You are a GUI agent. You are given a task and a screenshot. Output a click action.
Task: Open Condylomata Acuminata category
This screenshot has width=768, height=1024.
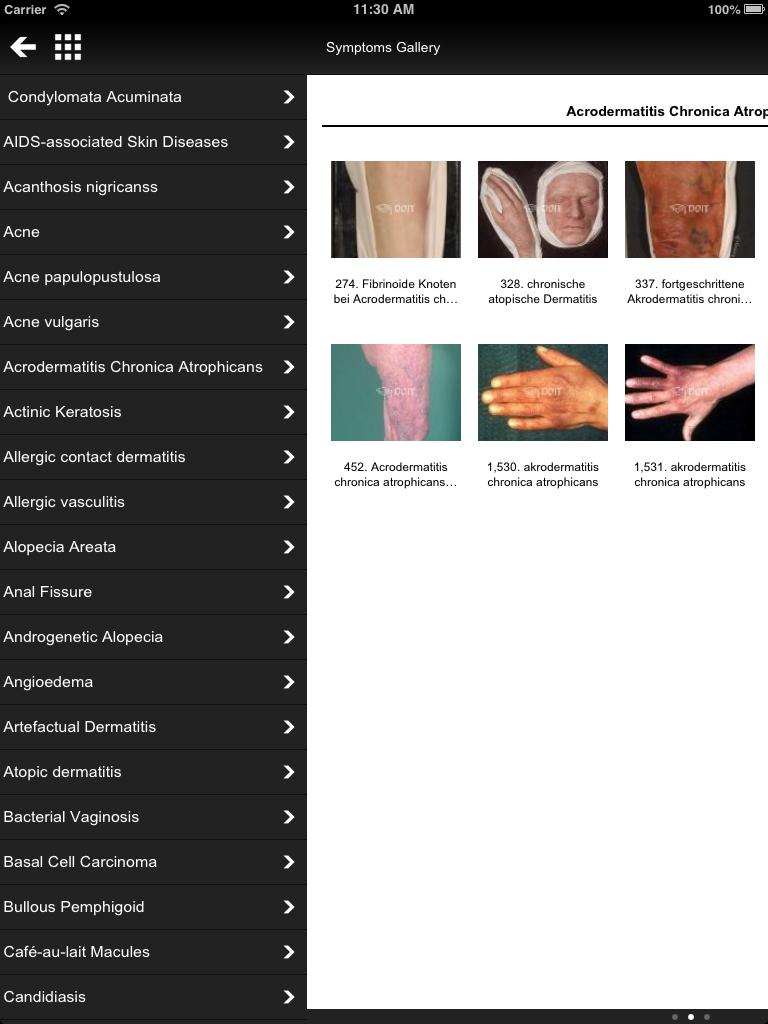pos(153,97)
